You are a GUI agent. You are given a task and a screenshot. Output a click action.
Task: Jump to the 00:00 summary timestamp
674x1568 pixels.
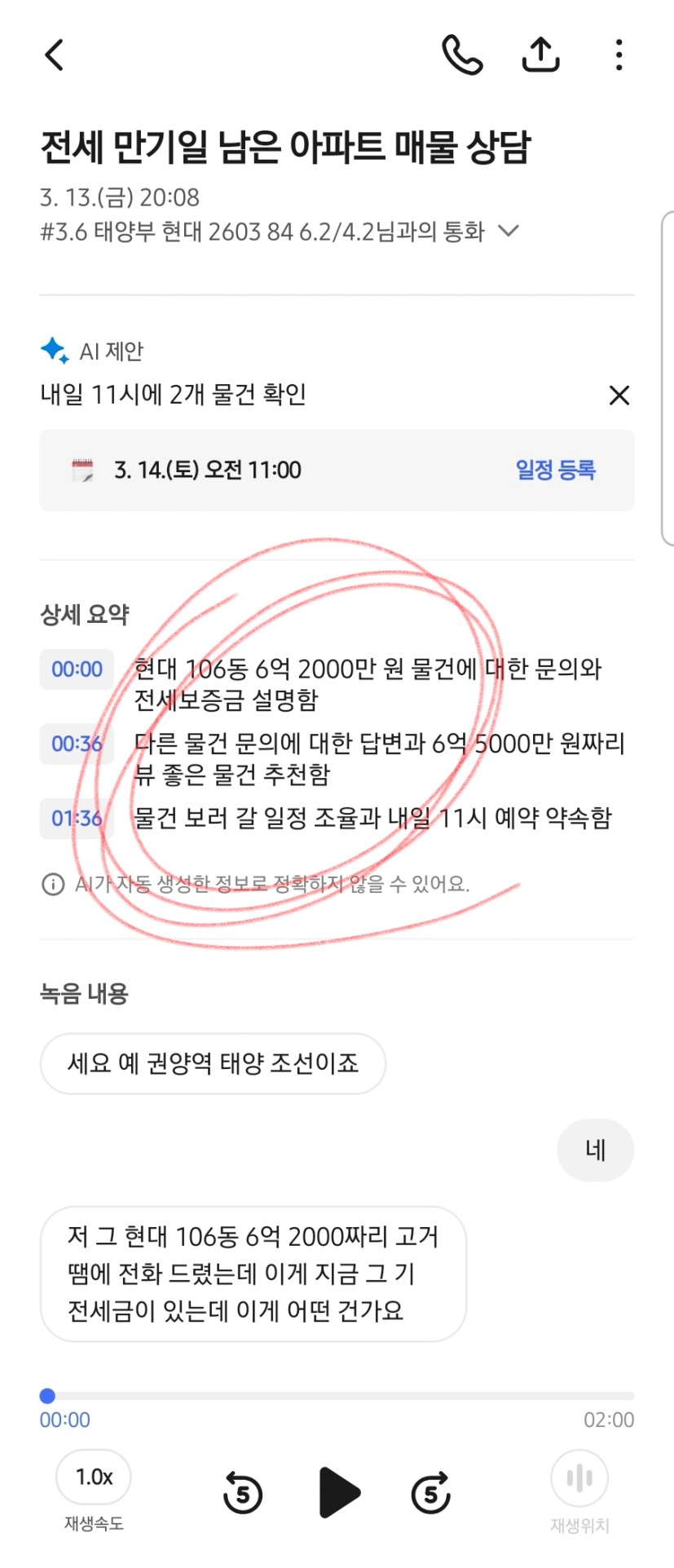click(77, 669)
